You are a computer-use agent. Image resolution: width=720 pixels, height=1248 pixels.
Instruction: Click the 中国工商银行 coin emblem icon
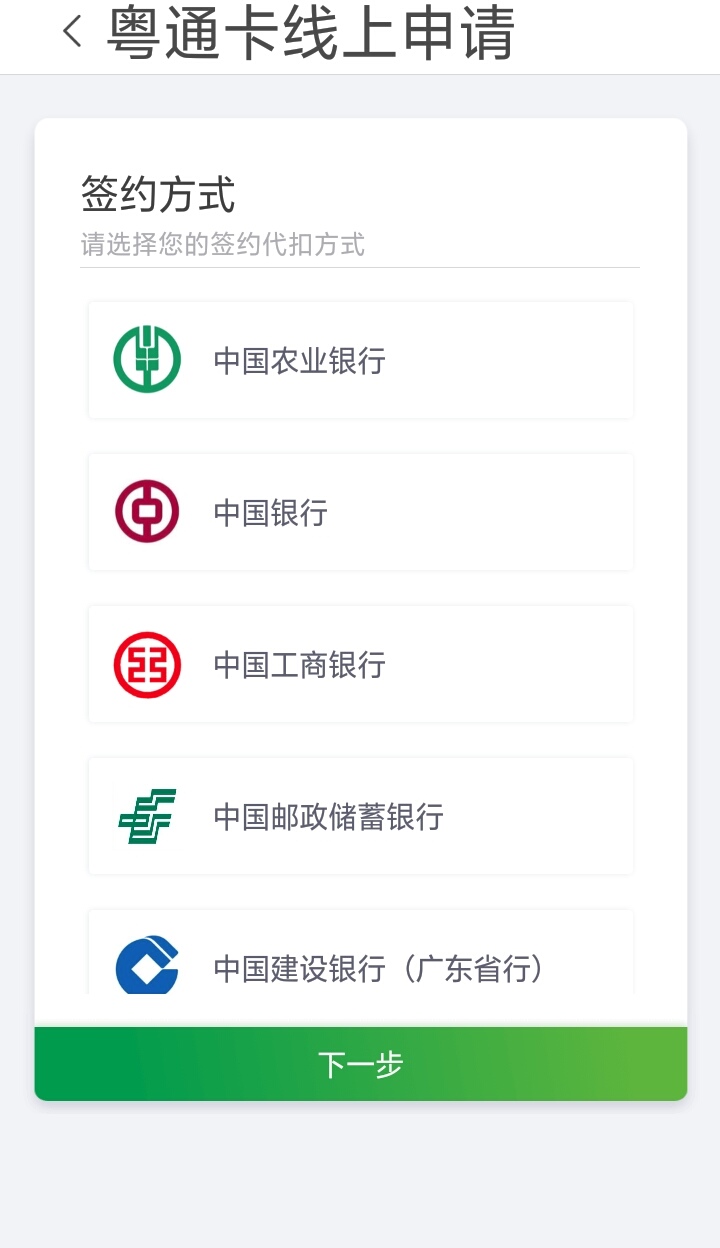(x=147, y=663)
